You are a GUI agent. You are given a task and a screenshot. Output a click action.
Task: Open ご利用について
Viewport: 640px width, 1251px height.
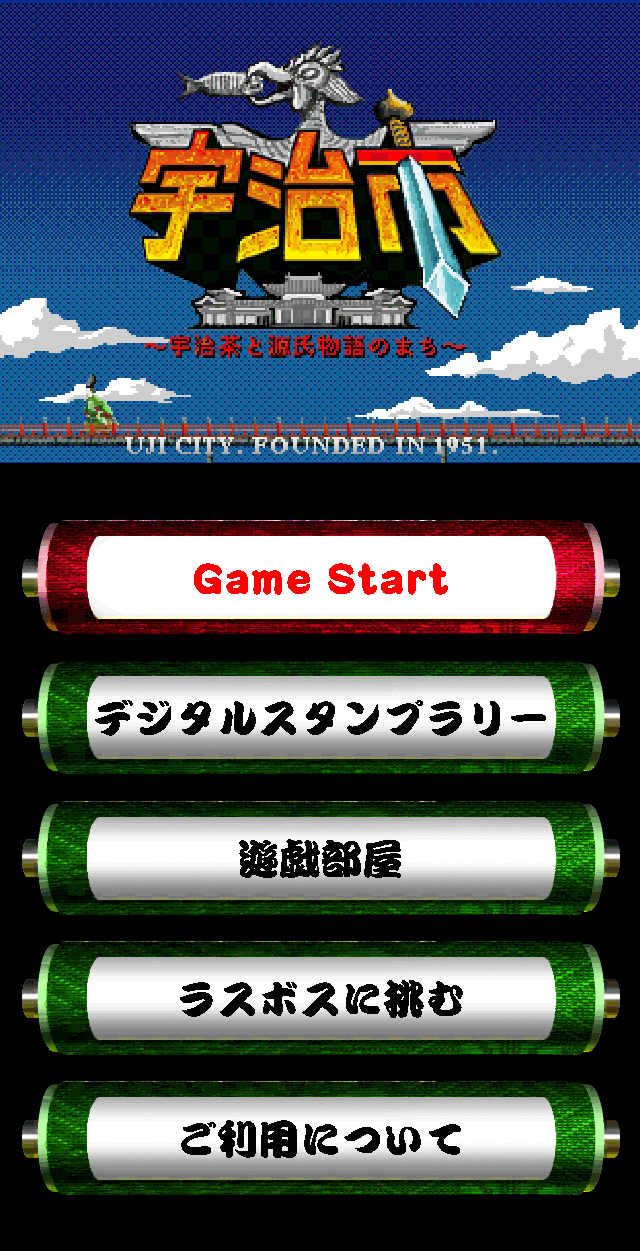click(320, 1138)
